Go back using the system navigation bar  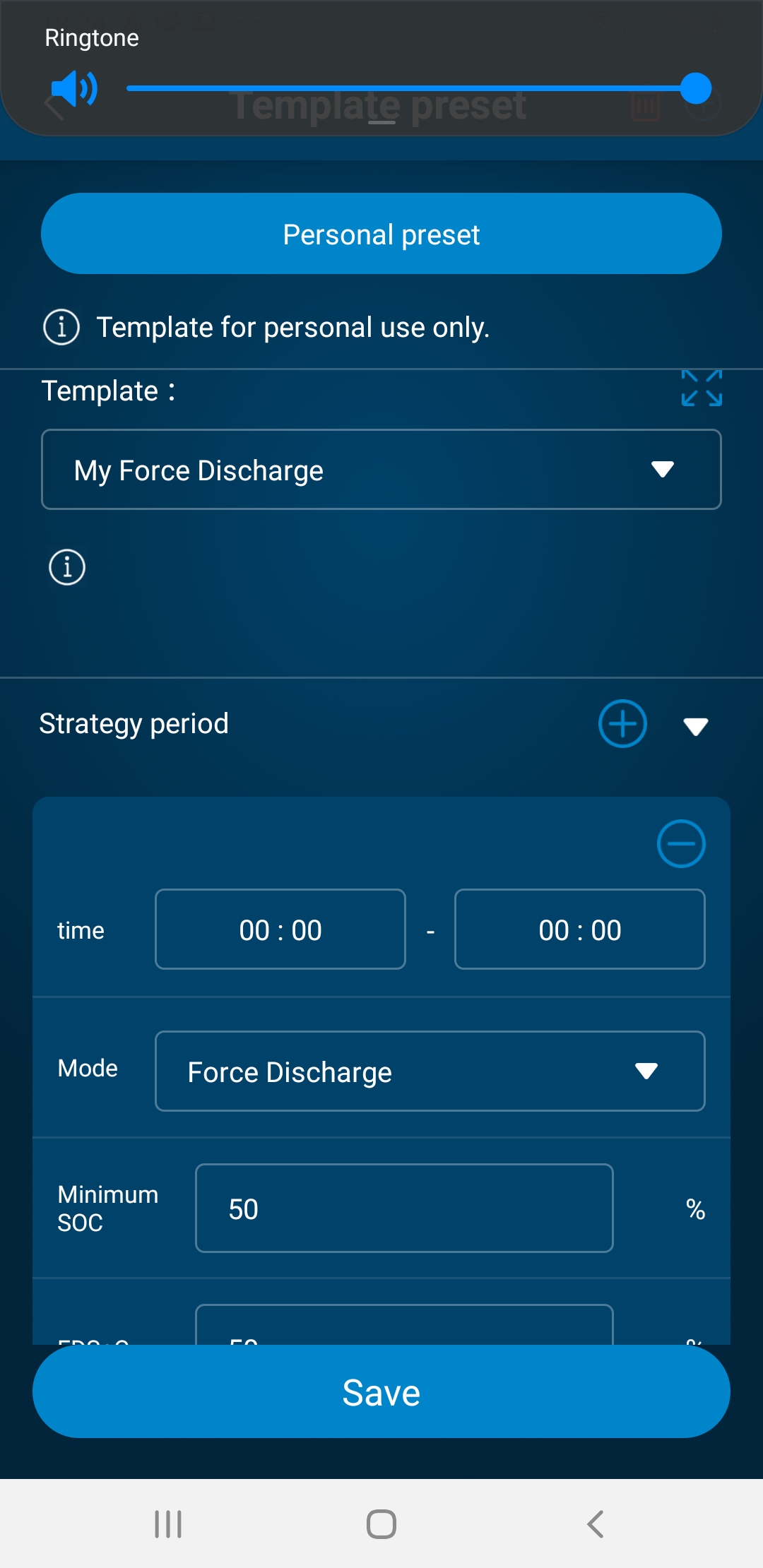point(595,1524)
